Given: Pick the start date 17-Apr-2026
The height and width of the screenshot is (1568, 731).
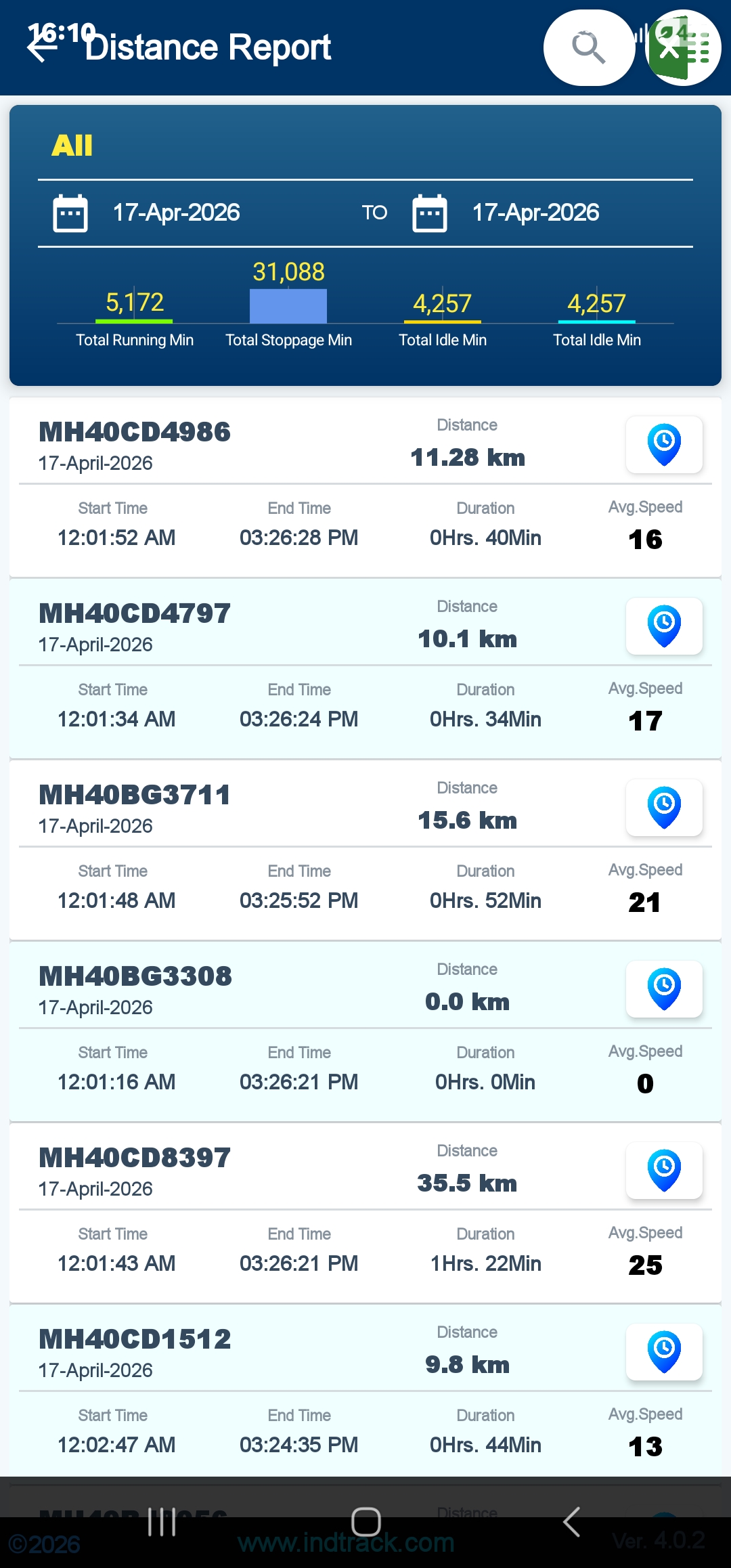Looking at the screenshot, I should coord(176,213).
